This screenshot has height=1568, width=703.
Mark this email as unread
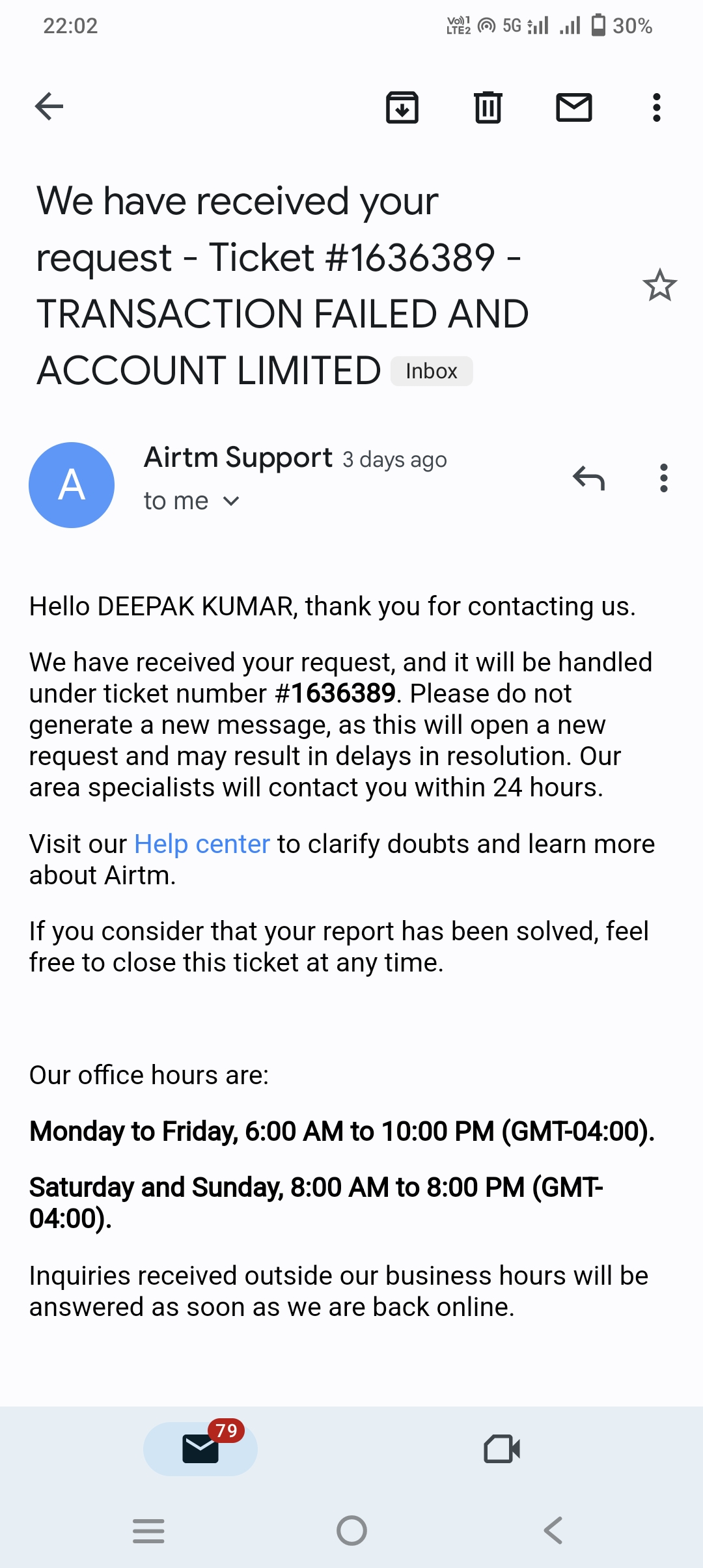point(574,107)
